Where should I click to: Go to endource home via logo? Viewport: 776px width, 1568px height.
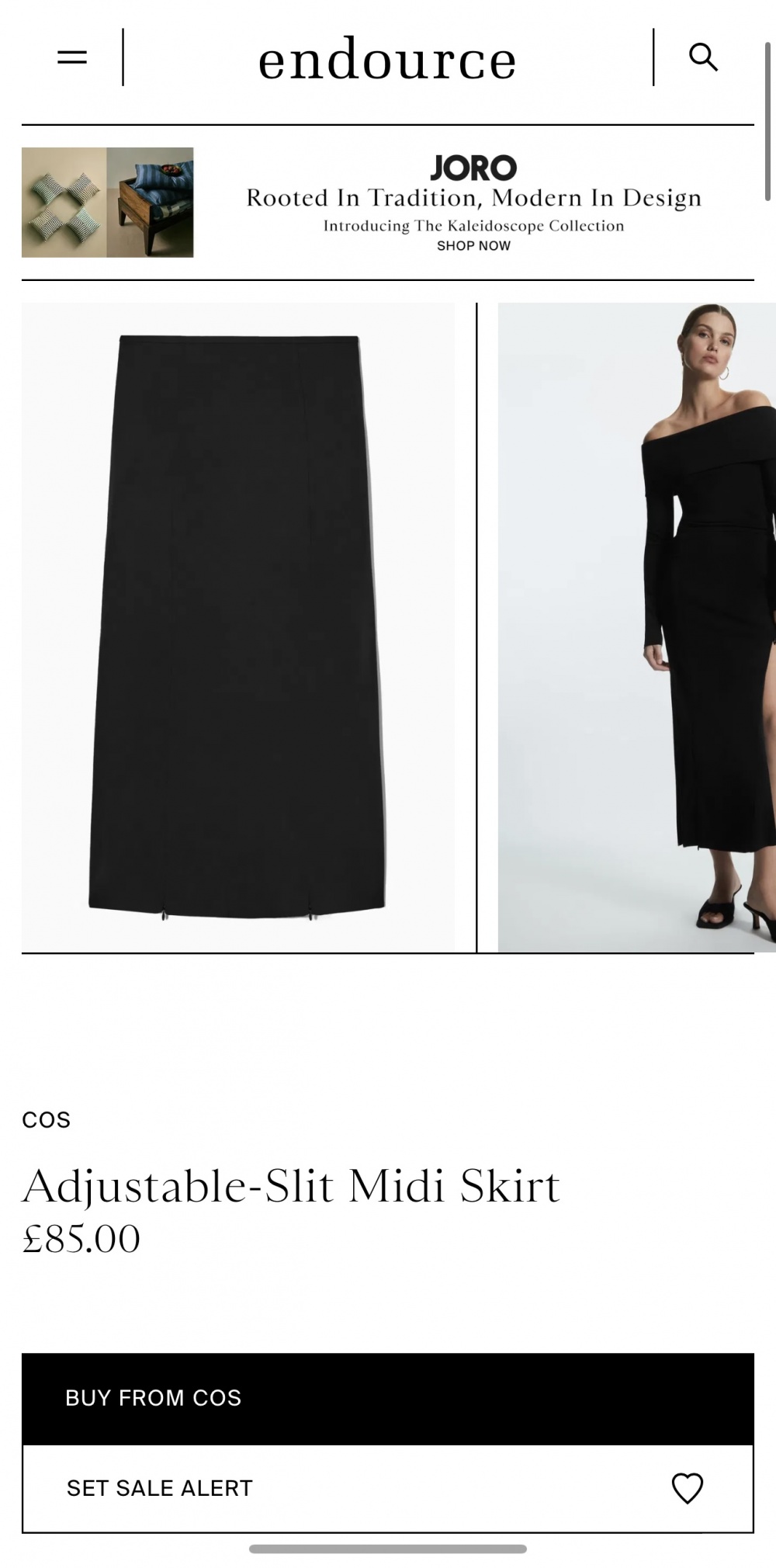point(387,60)
